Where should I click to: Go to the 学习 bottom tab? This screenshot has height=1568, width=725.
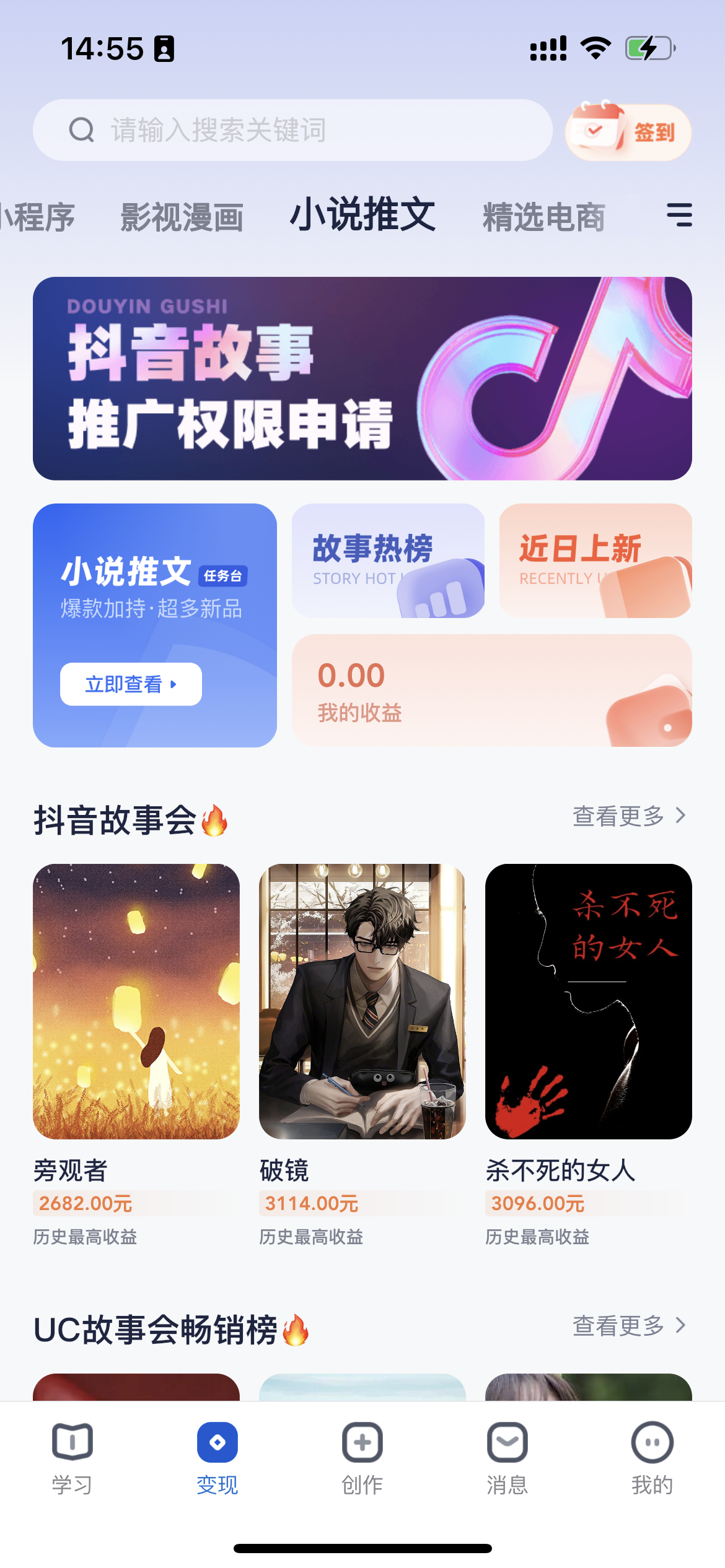click(x=72, y=1458)
